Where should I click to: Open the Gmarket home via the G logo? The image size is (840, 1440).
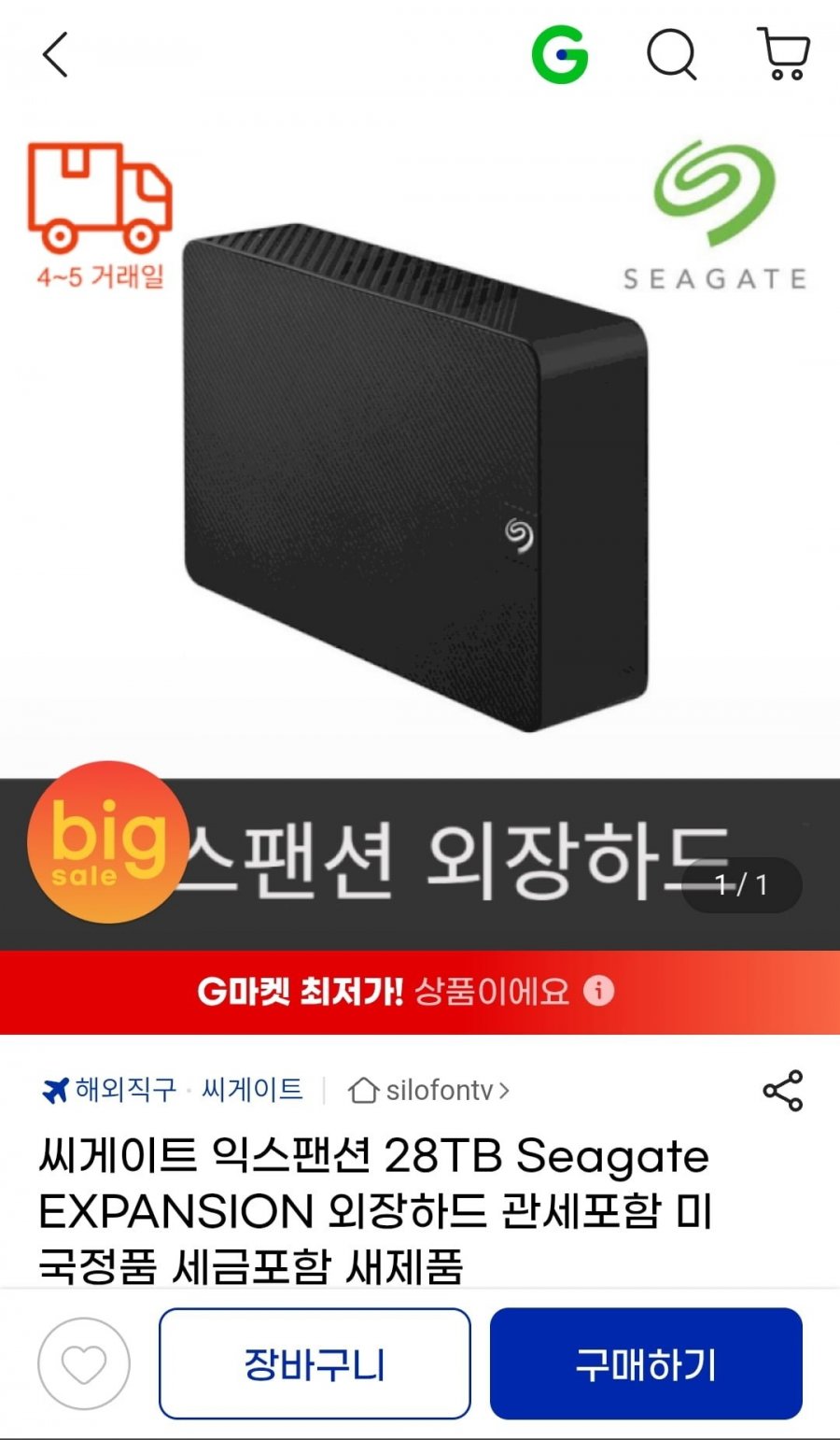tap(561, 54)
